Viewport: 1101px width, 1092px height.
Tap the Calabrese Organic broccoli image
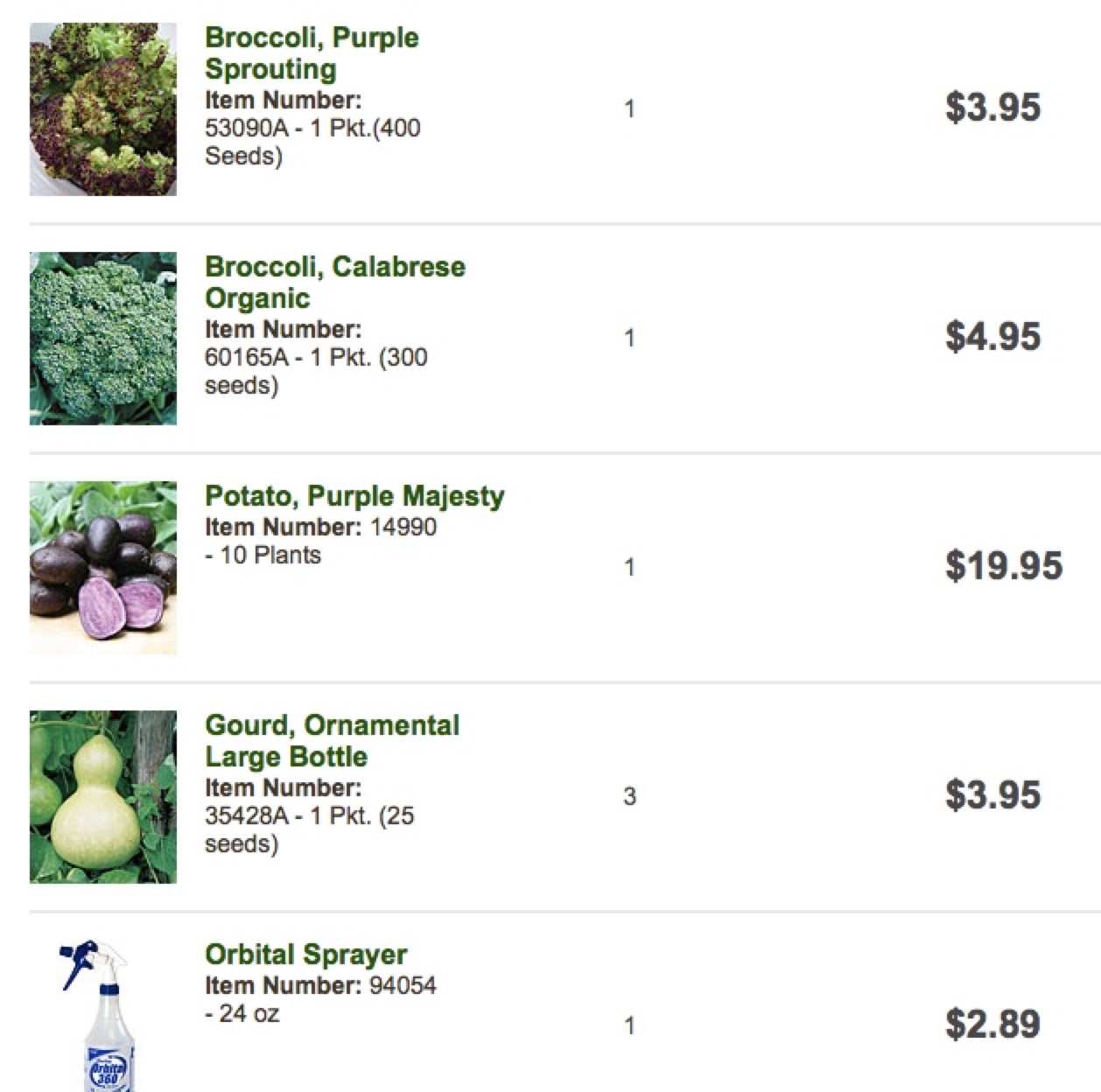(103, 339)
